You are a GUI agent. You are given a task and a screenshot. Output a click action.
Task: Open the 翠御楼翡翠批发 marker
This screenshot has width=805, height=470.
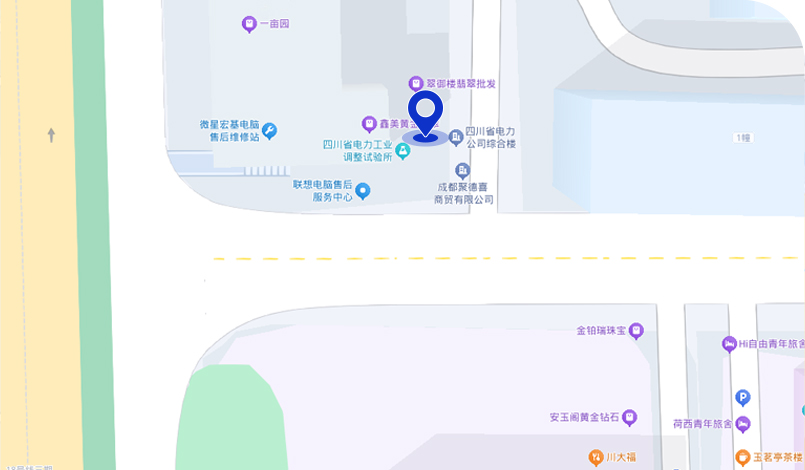click(415, 83)
